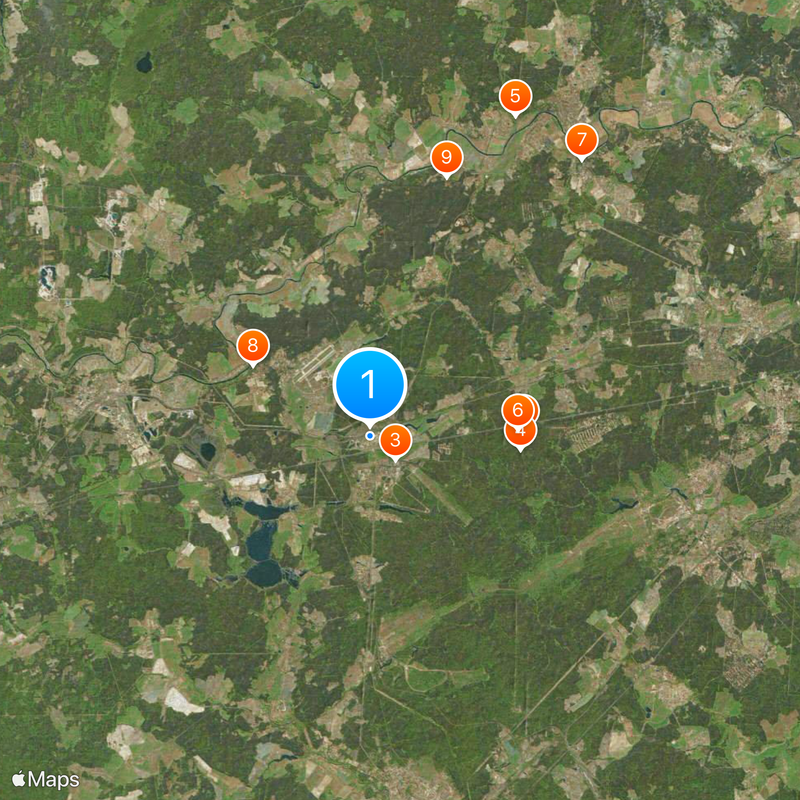Tap the orange map pin numbered 3
The width and height of the screenshot is (800, 800).
(396, 440)
